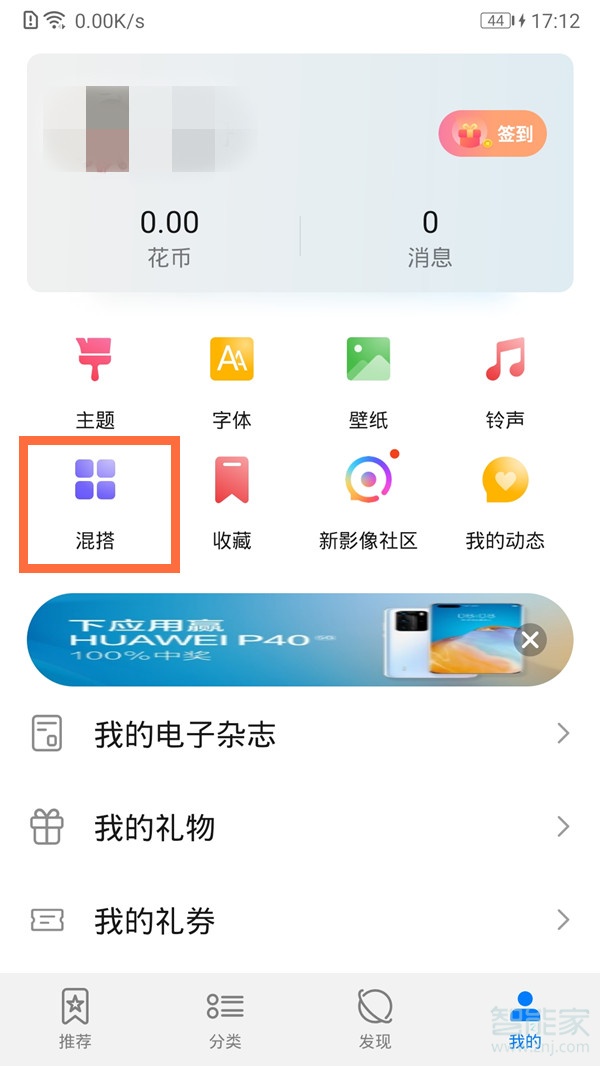
Task: View 花币 balance
Action: [169, 238]
